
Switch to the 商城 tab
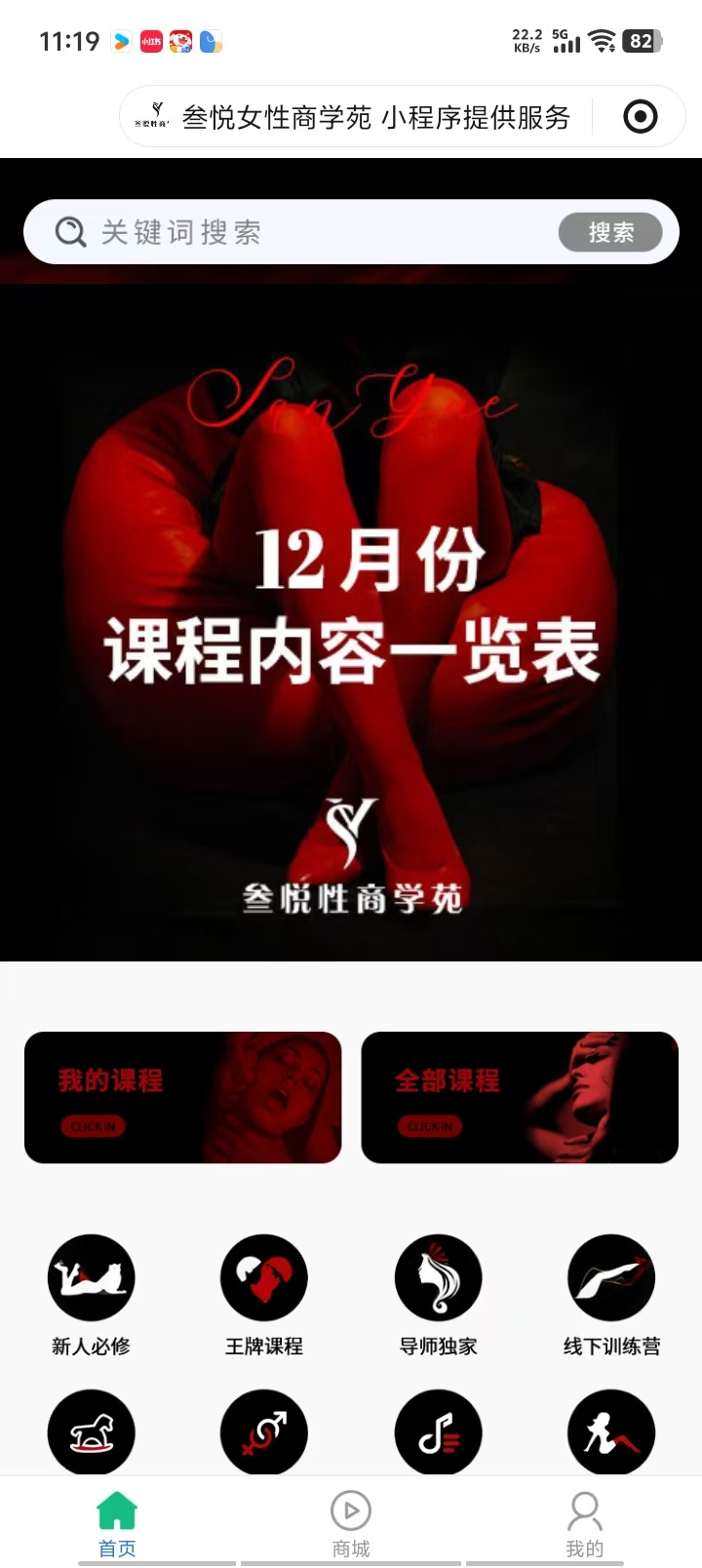click(x=351, y=1523)
